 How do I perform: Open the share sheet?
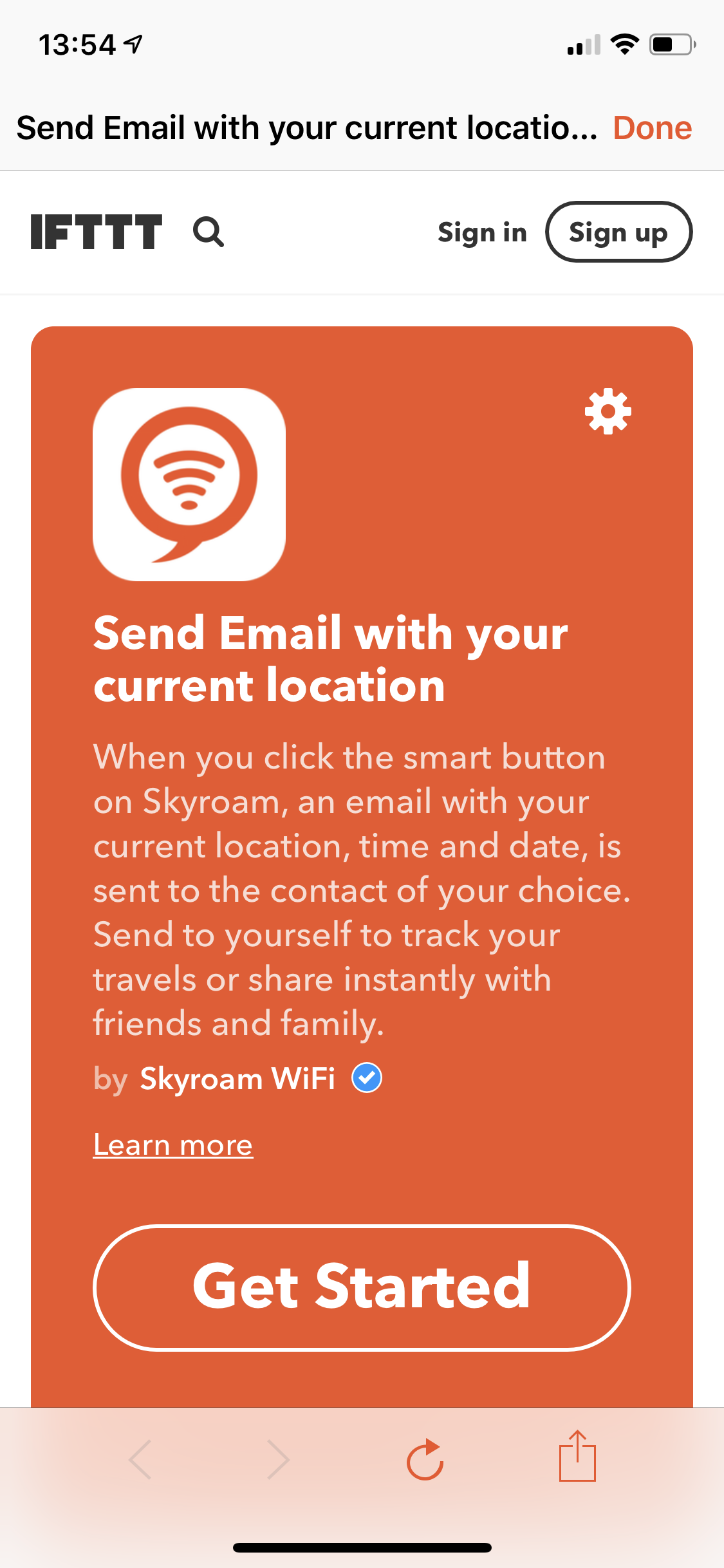coord(577,1457)
